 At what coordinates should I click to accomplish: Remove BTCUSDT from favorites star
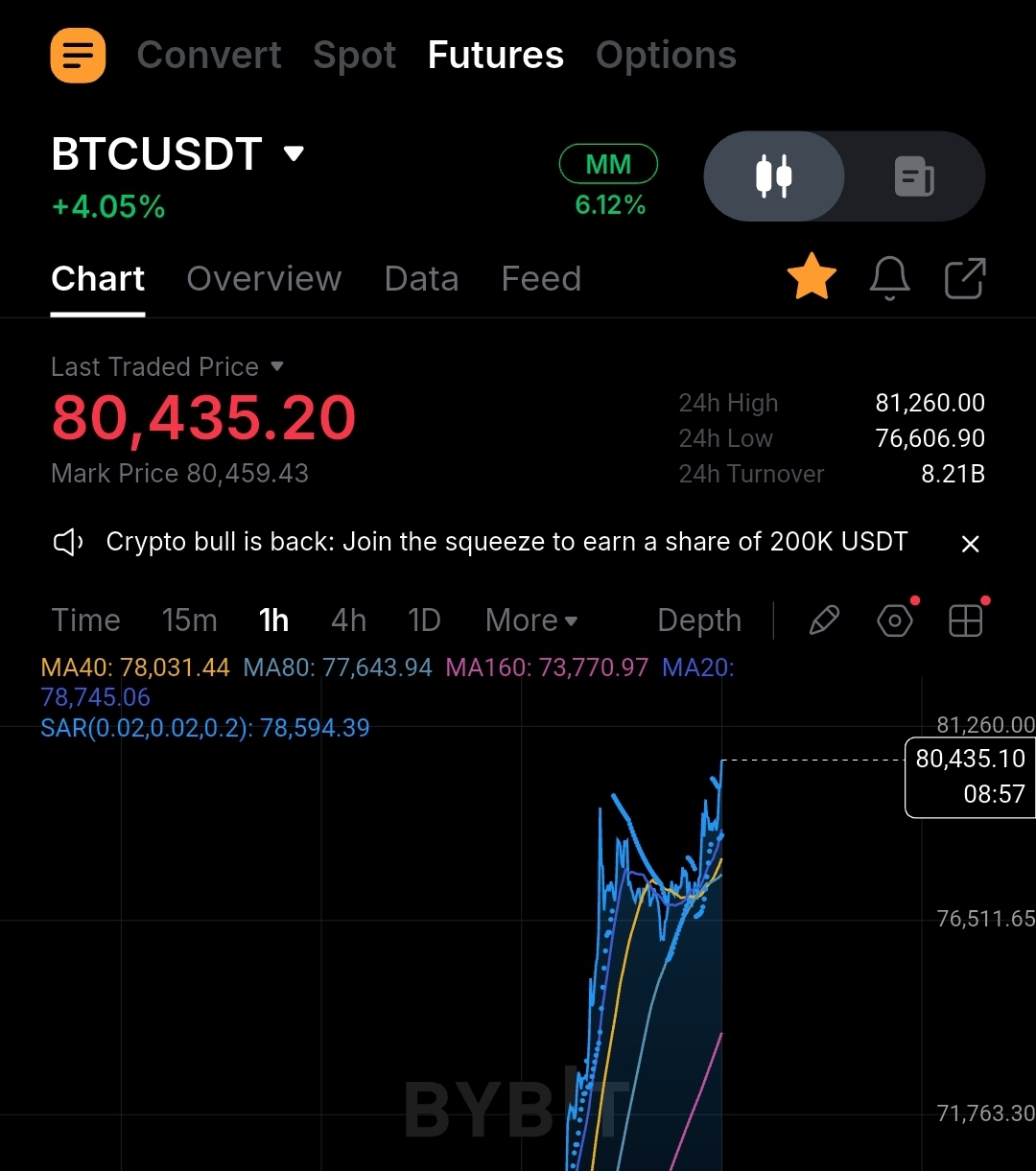click(x=812, y=277)
